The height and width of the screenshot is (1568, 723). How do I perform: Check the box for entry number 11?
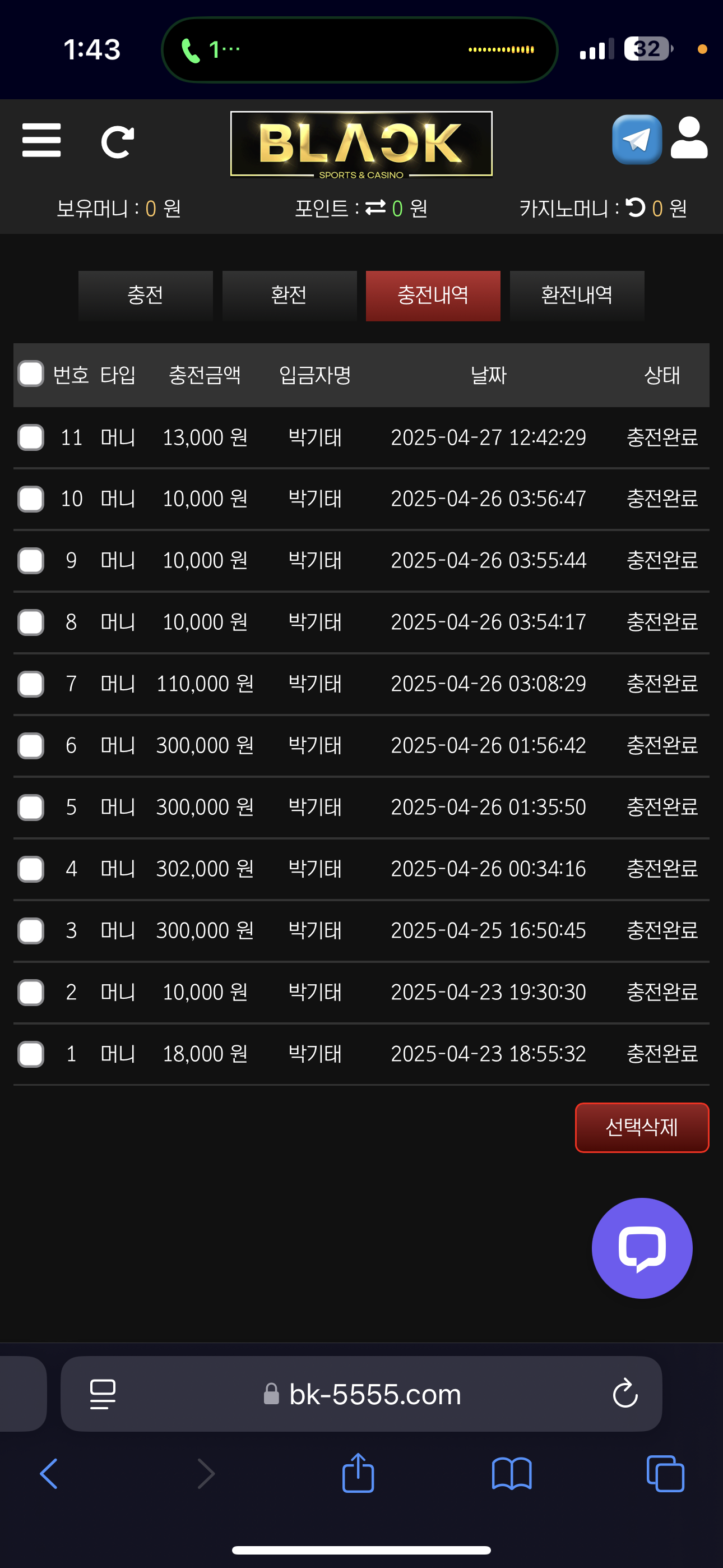(x=31, y=437)
